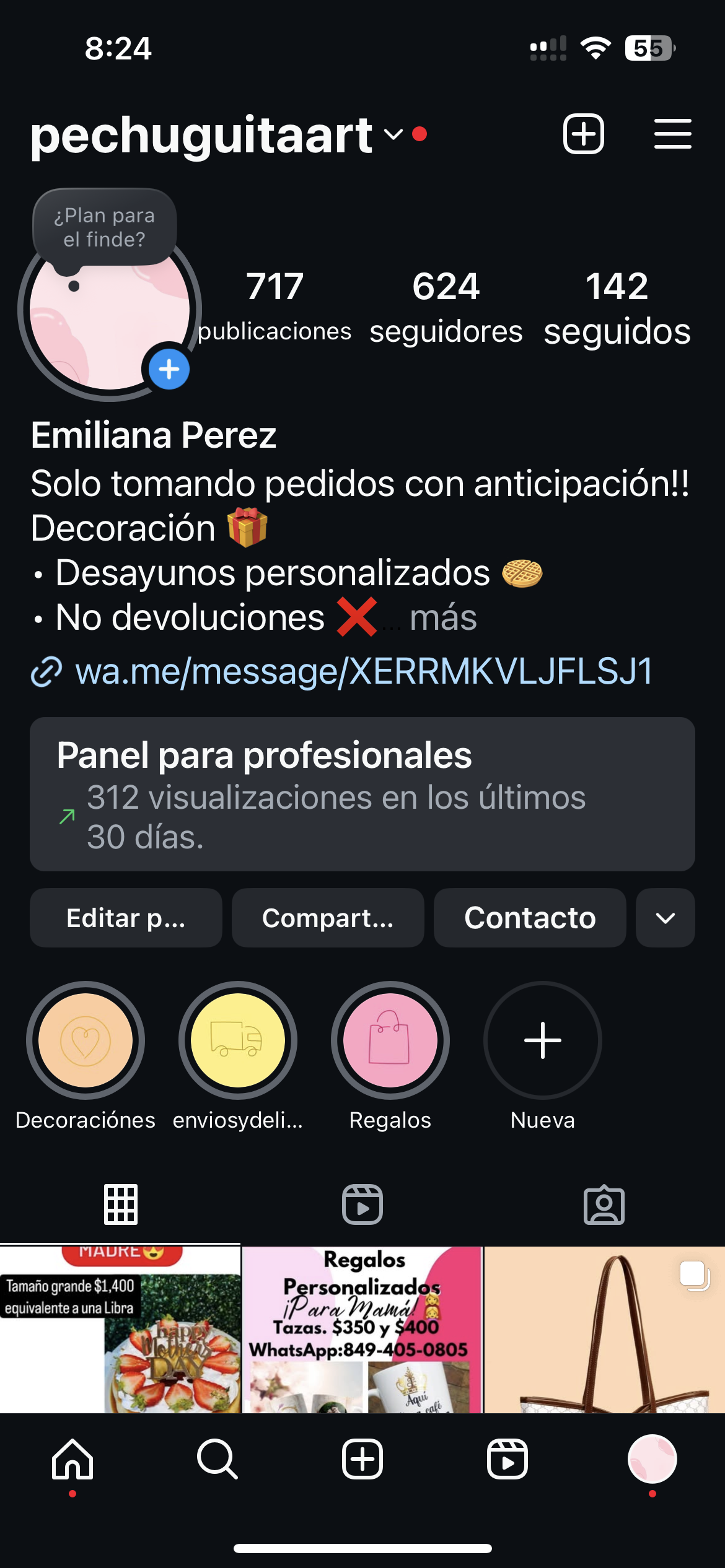Open the Regalos highlight
725x1568 pixels.
(x=390, y=1040)
